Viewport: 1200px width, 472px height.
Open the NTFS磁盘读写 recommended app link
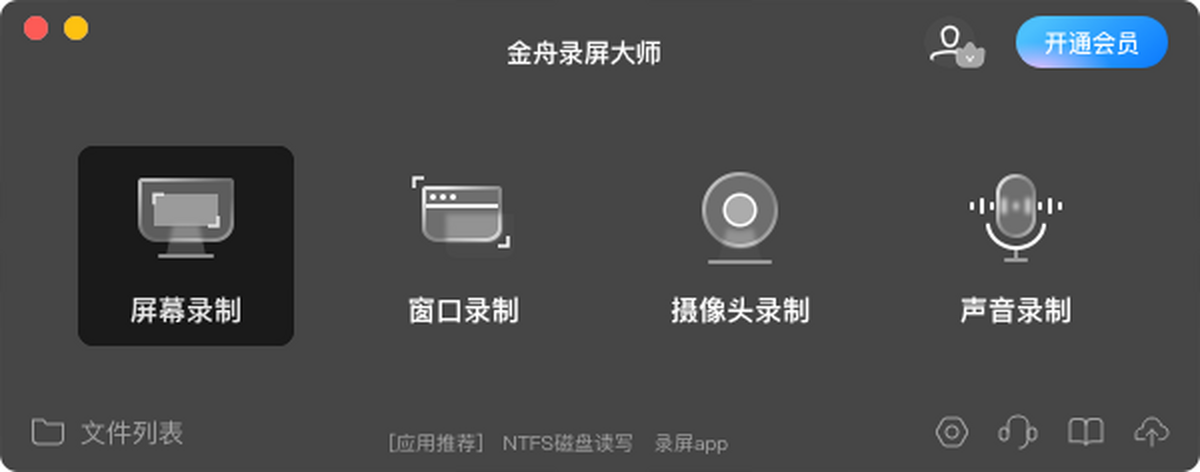tap(568, 443)
